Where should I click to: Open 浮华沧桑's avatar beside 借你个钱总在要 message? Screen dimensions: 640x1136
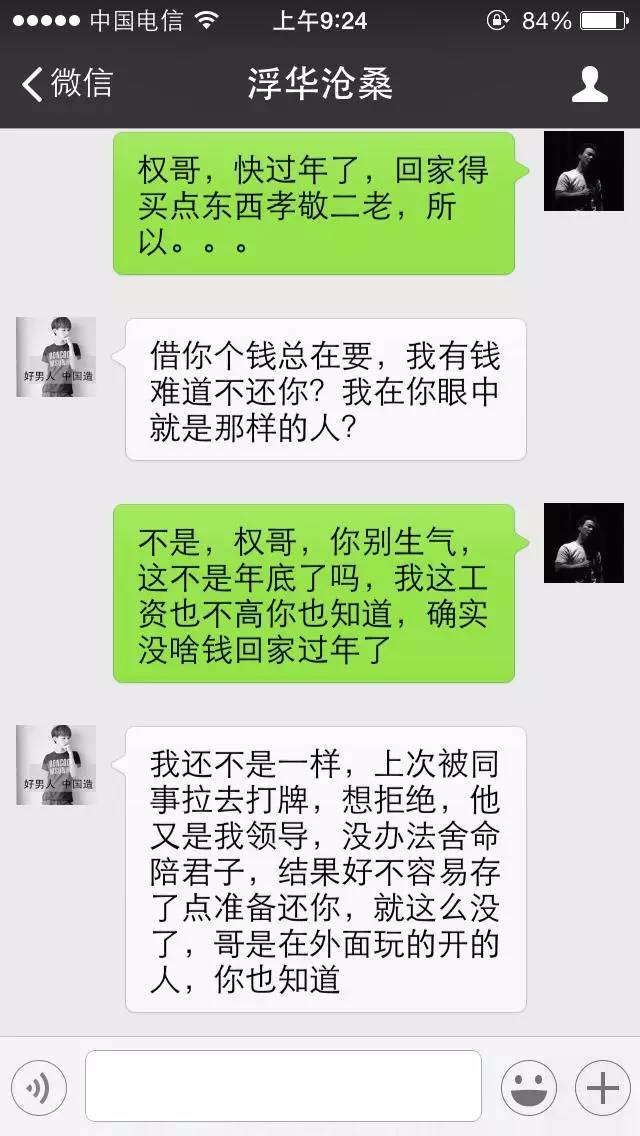[56, 357]
